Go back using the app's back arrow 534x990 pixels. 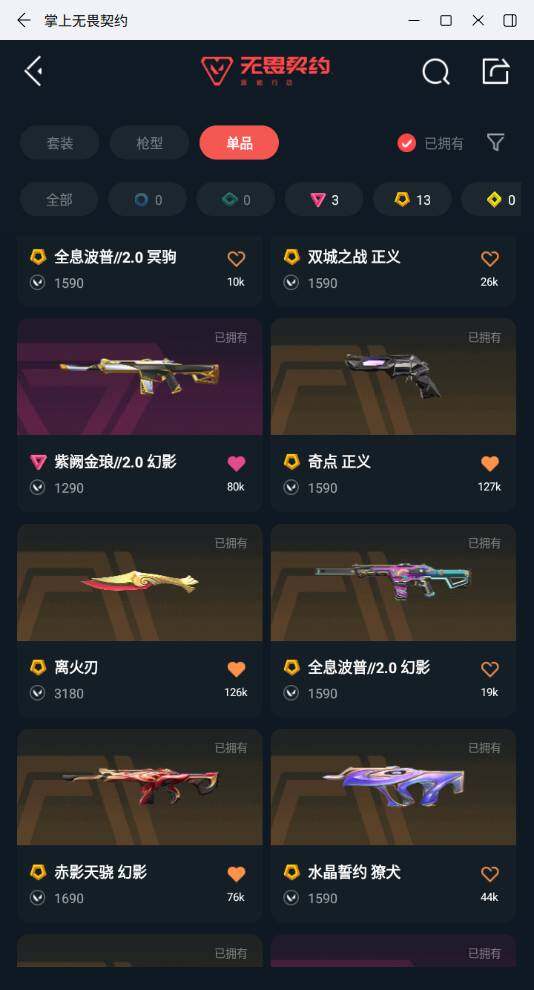coord(33,71)
